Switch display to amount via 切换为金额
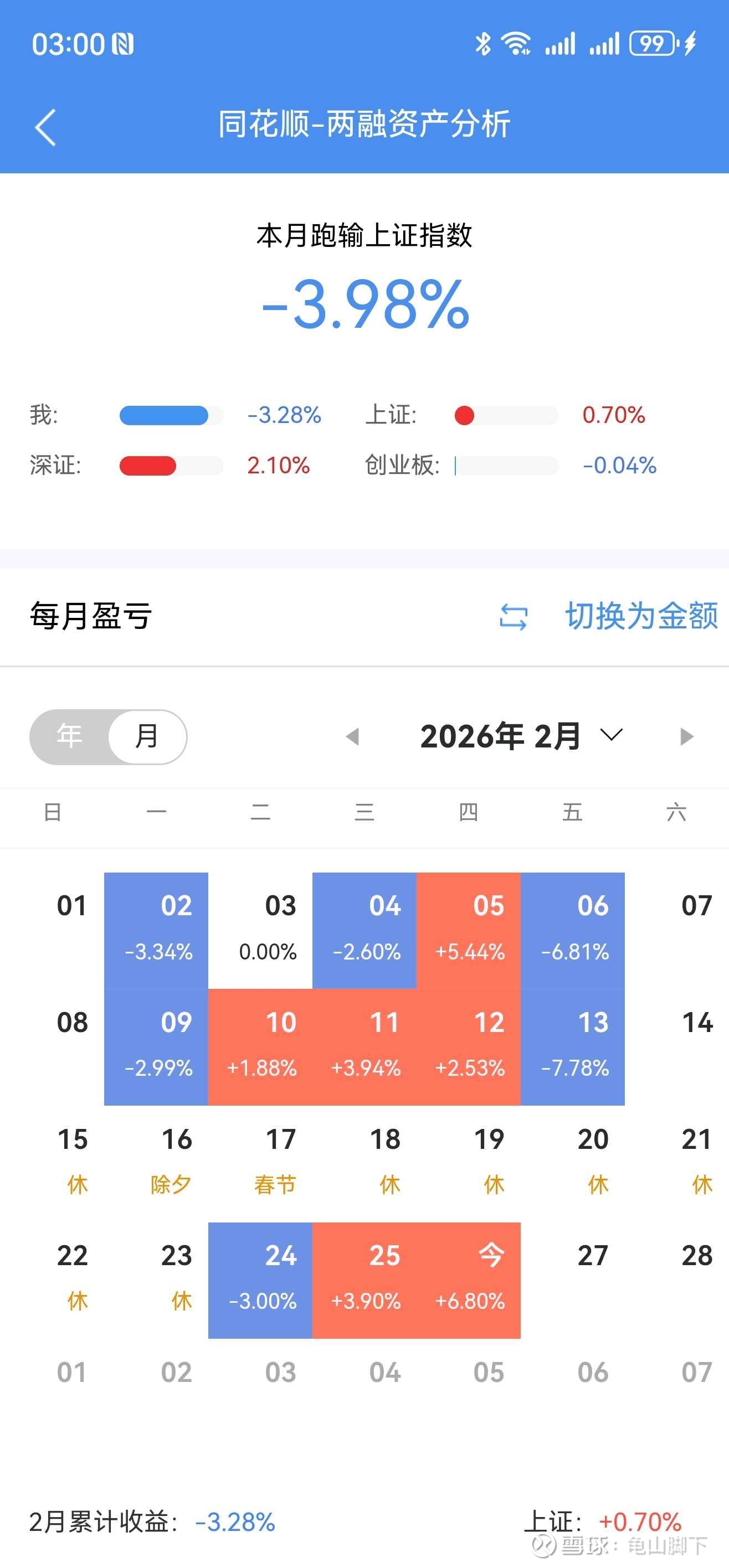Image resolution: width=729 pixels, height=1568 pixels. (x=609, y=616)
